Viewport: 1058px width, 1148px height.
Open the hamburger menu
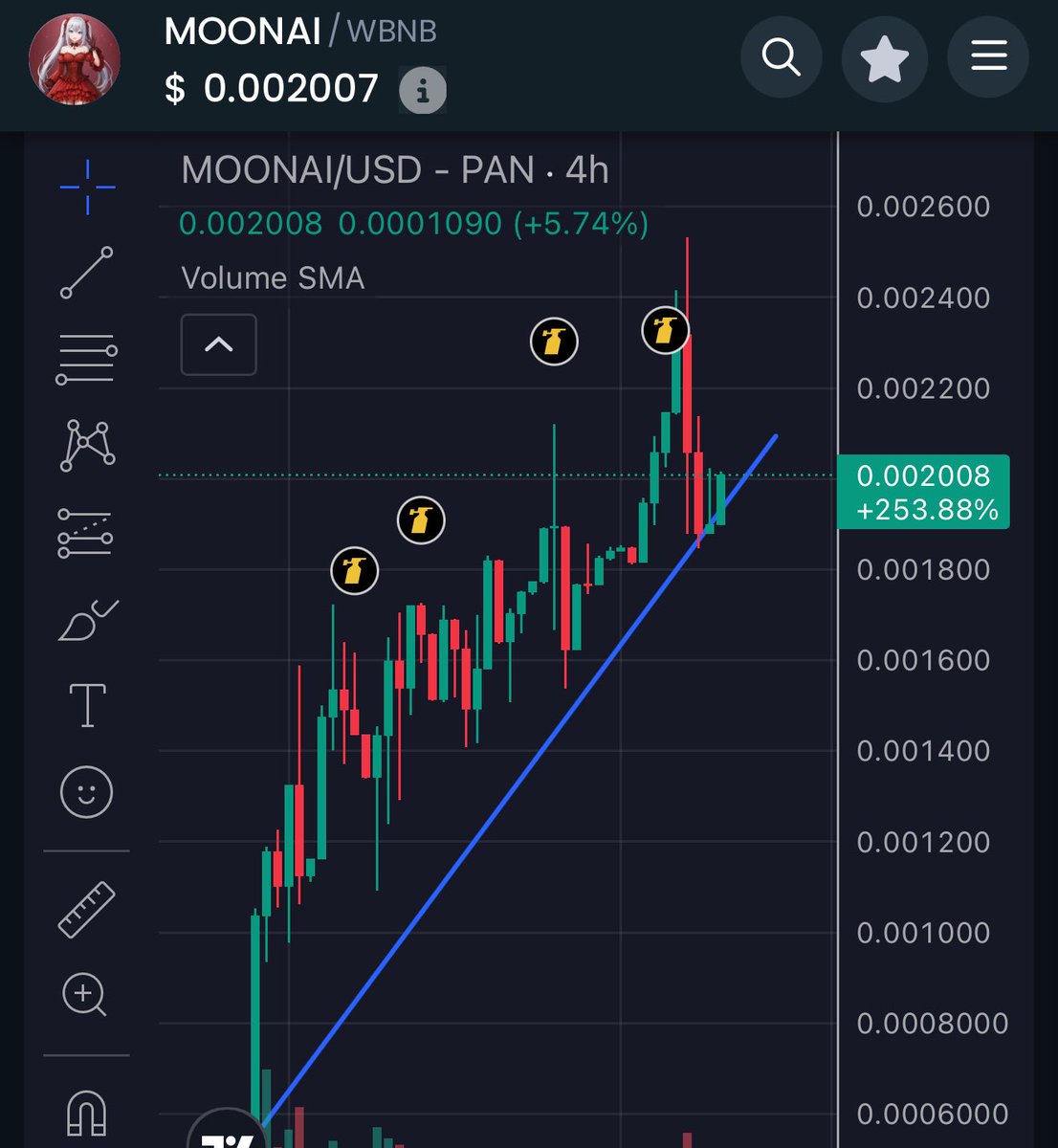coord(988,57)
